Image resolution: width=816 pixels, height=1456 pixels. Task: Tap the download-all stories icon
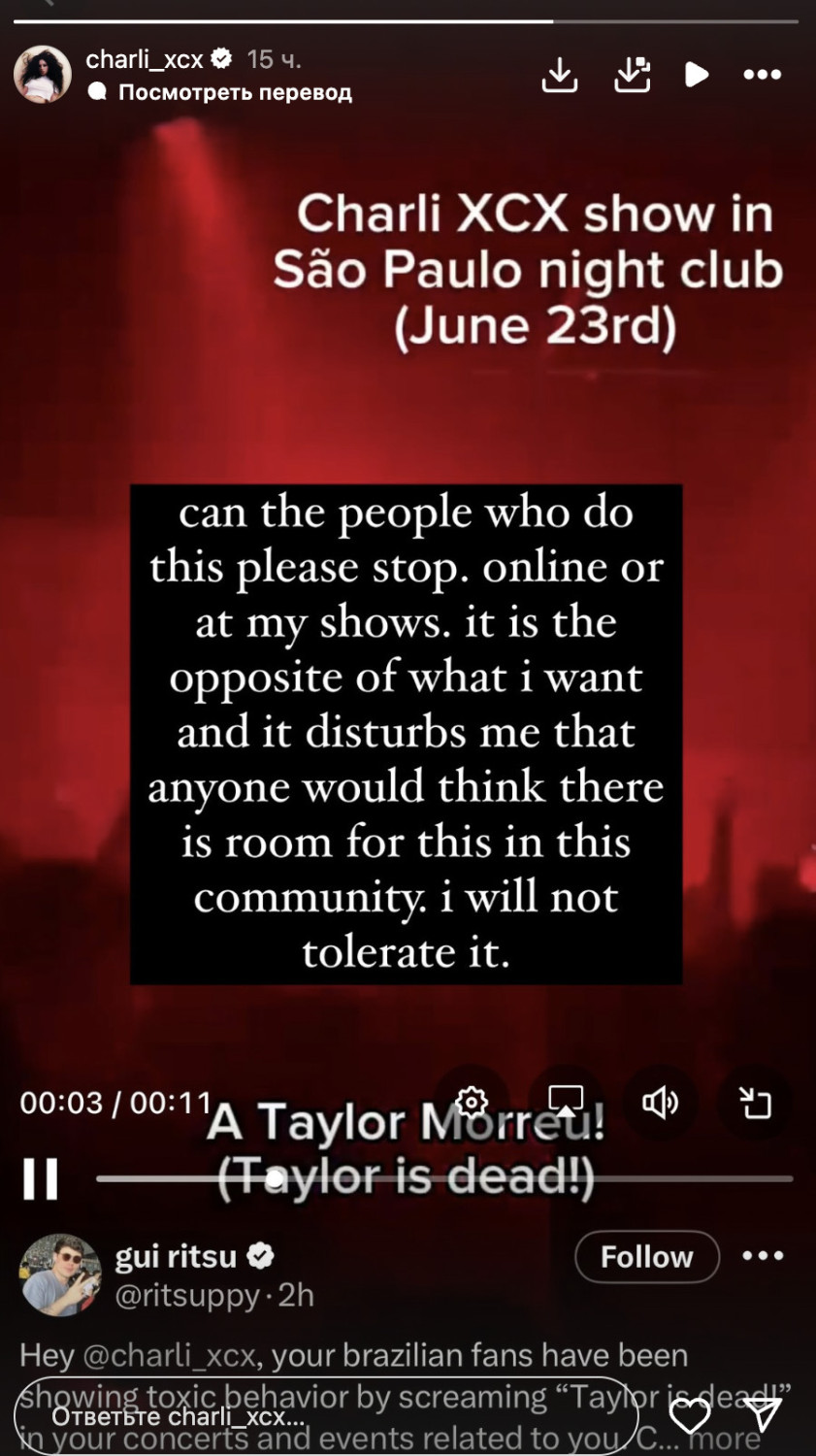[x=632, y=75]
